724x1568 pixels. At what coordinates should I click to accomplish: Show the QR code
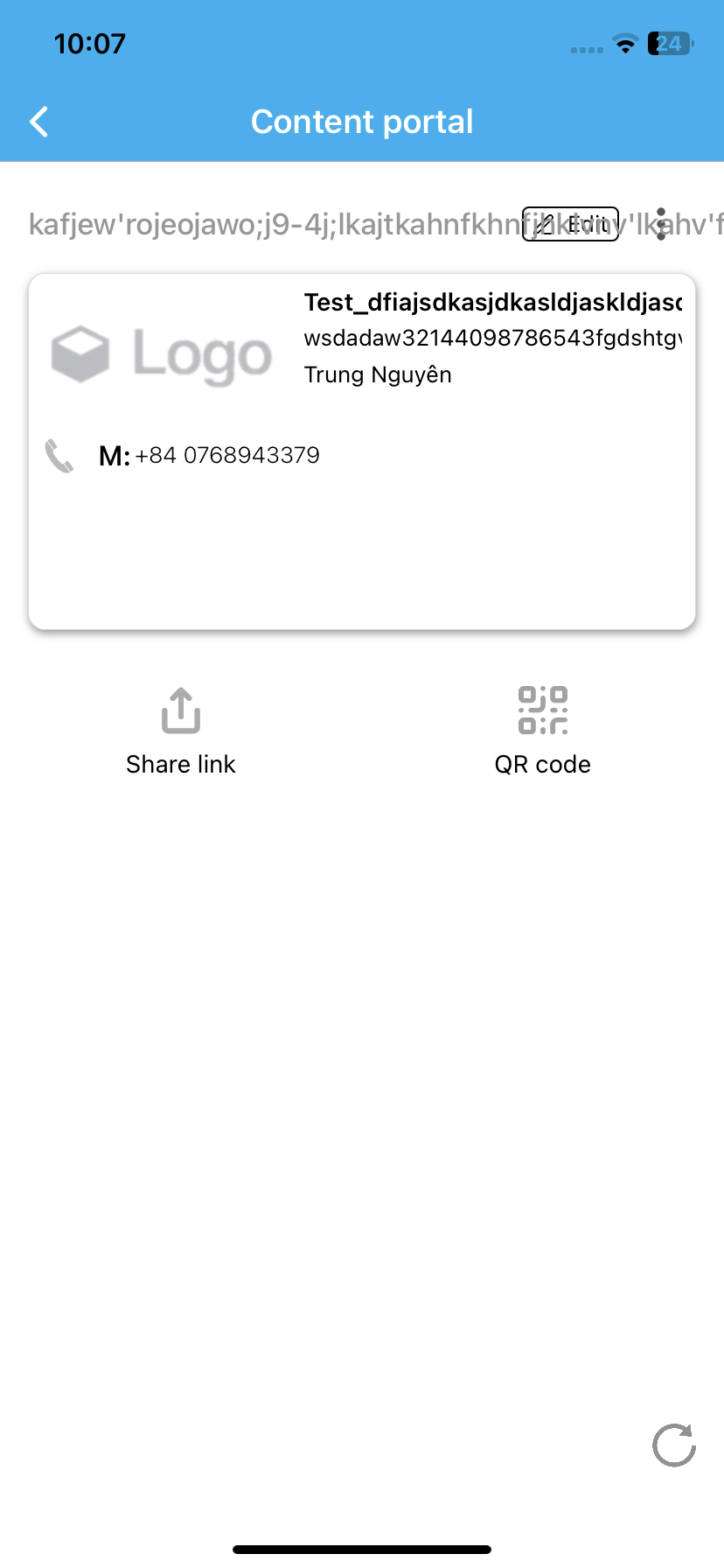(542, 731)
